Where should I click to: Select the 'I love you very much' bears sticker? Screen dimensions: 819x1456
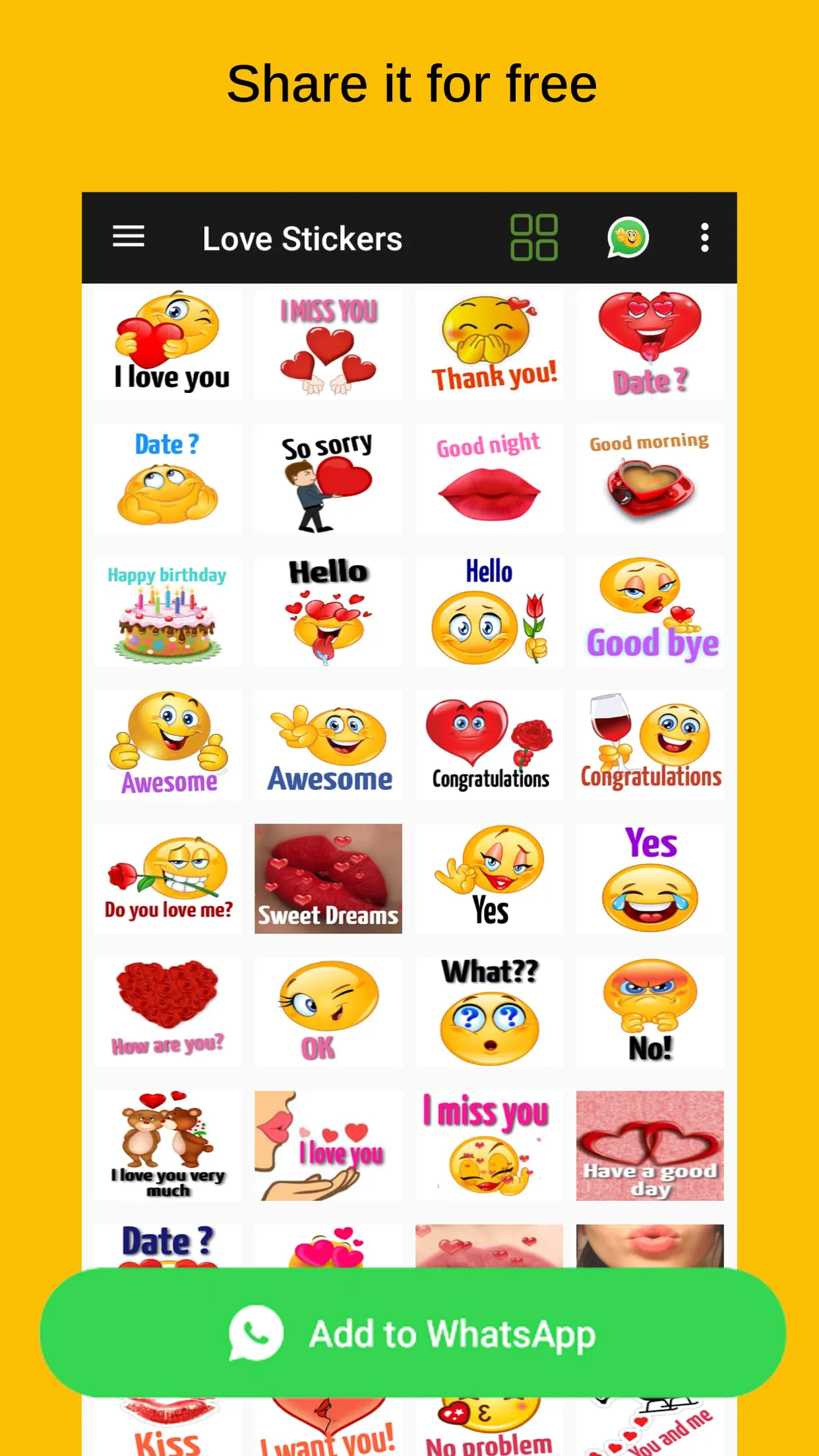[167, 1145]
